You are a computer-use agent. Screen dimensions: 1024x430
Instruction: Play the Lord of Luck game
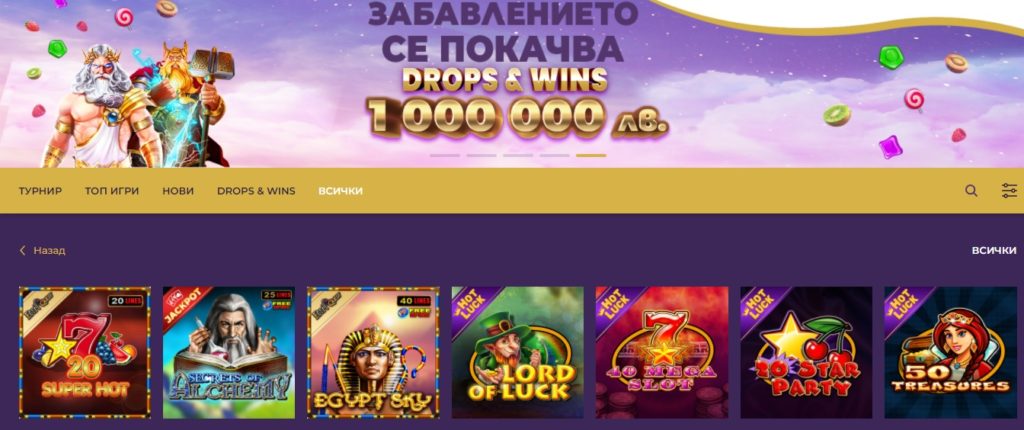[x=517, y=352]
